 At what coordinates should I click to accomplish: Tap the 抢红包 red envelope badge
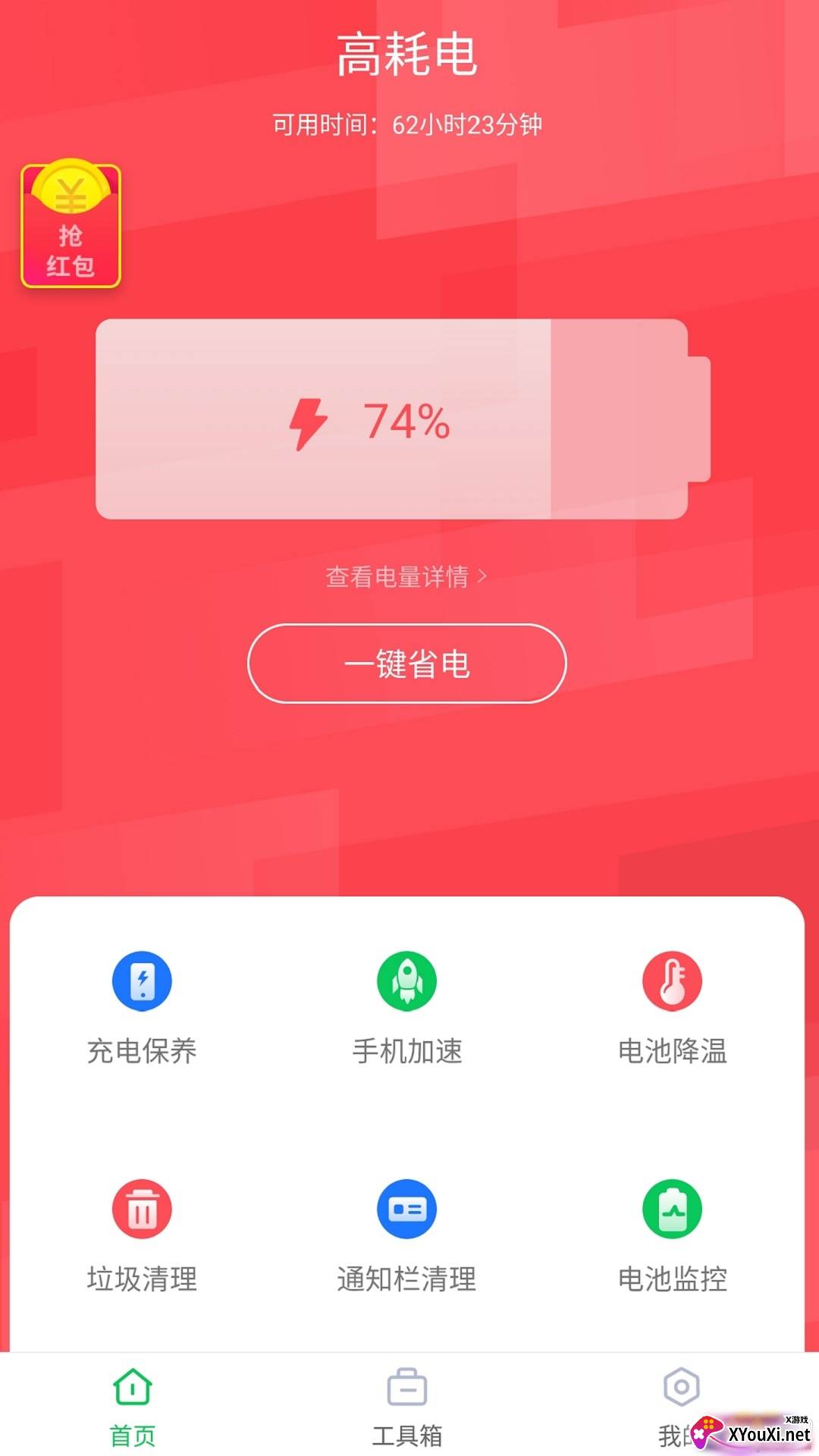pos(70,250)
